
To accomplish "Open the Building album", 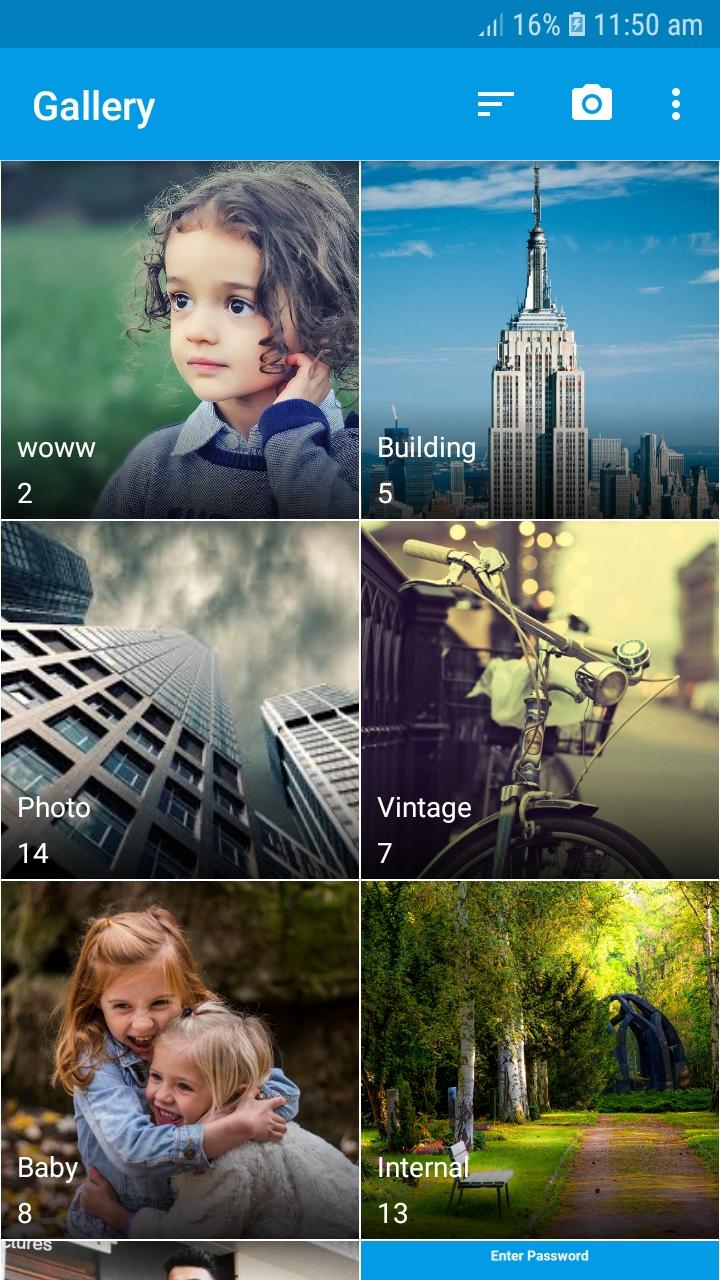I will tap(540, 340).
